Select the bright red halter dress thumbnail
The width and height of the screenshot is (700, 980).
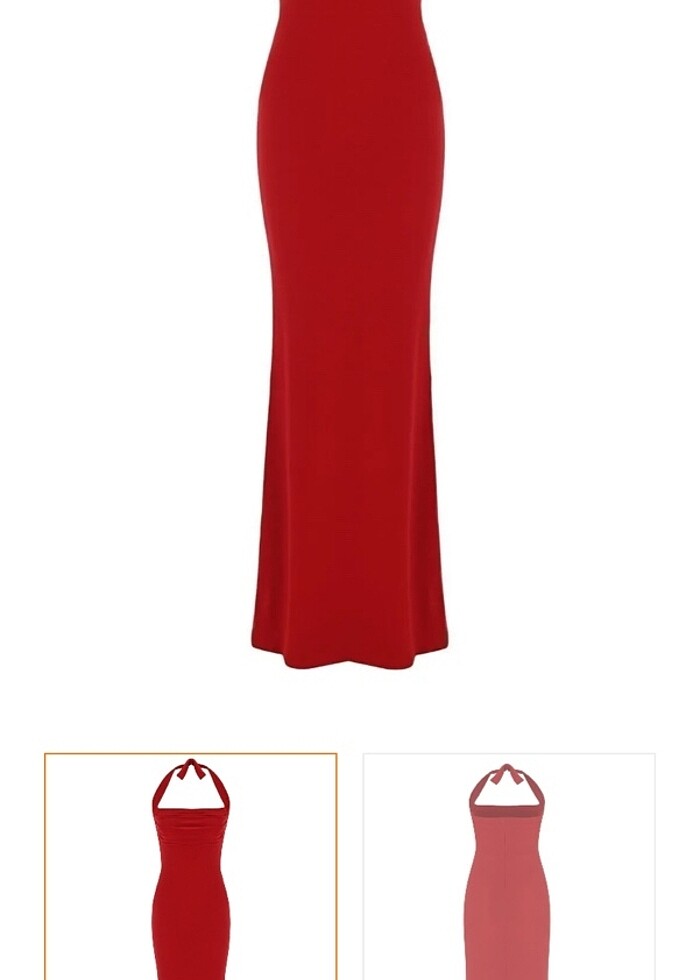190,867
